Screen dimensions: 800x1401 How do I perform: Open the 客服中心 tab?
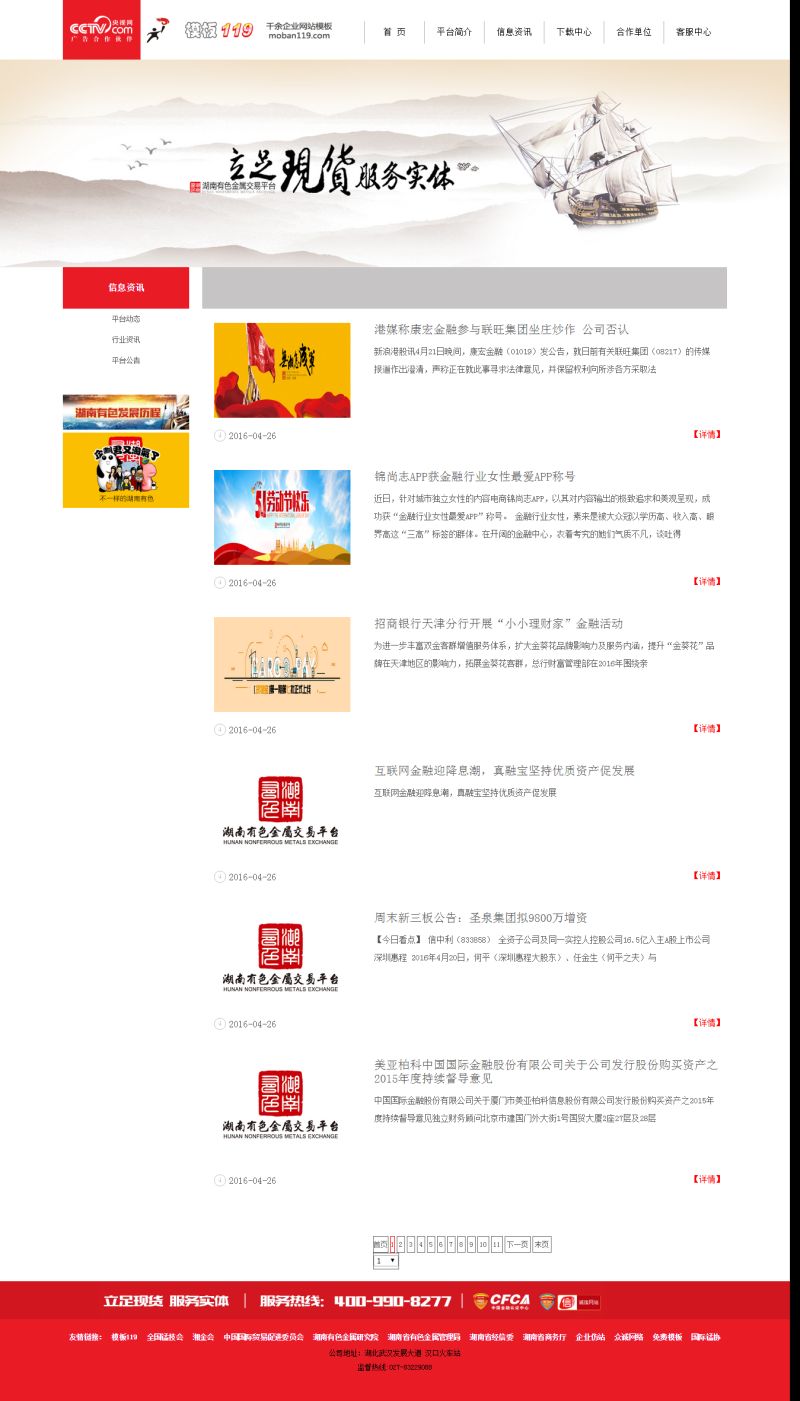(x=694, y=32)
